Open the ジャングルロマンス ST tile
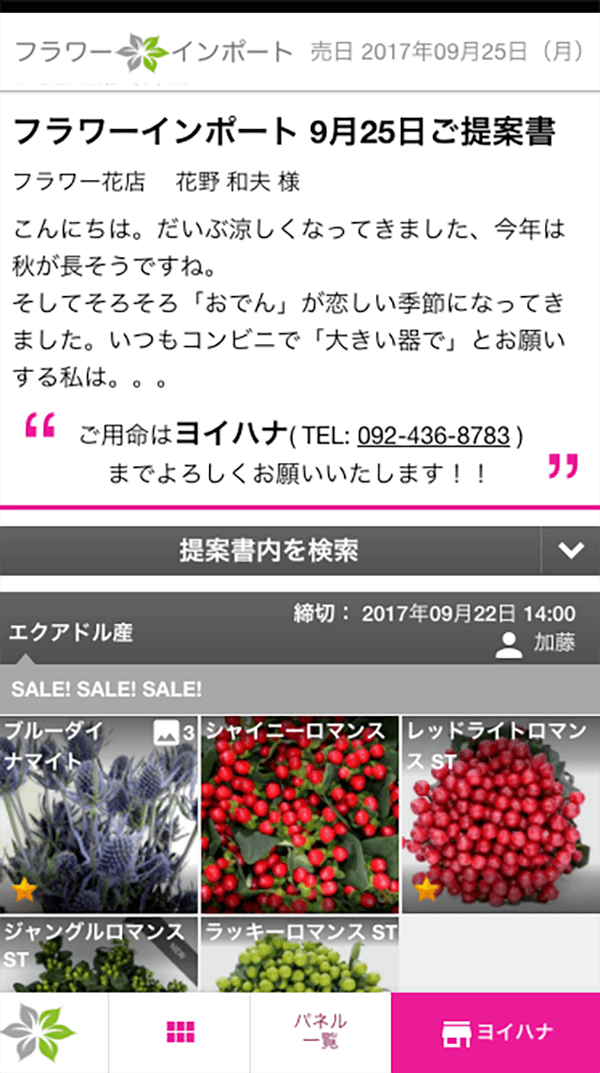Screen dimensions: 600x1073 click(x=99, y=955)
